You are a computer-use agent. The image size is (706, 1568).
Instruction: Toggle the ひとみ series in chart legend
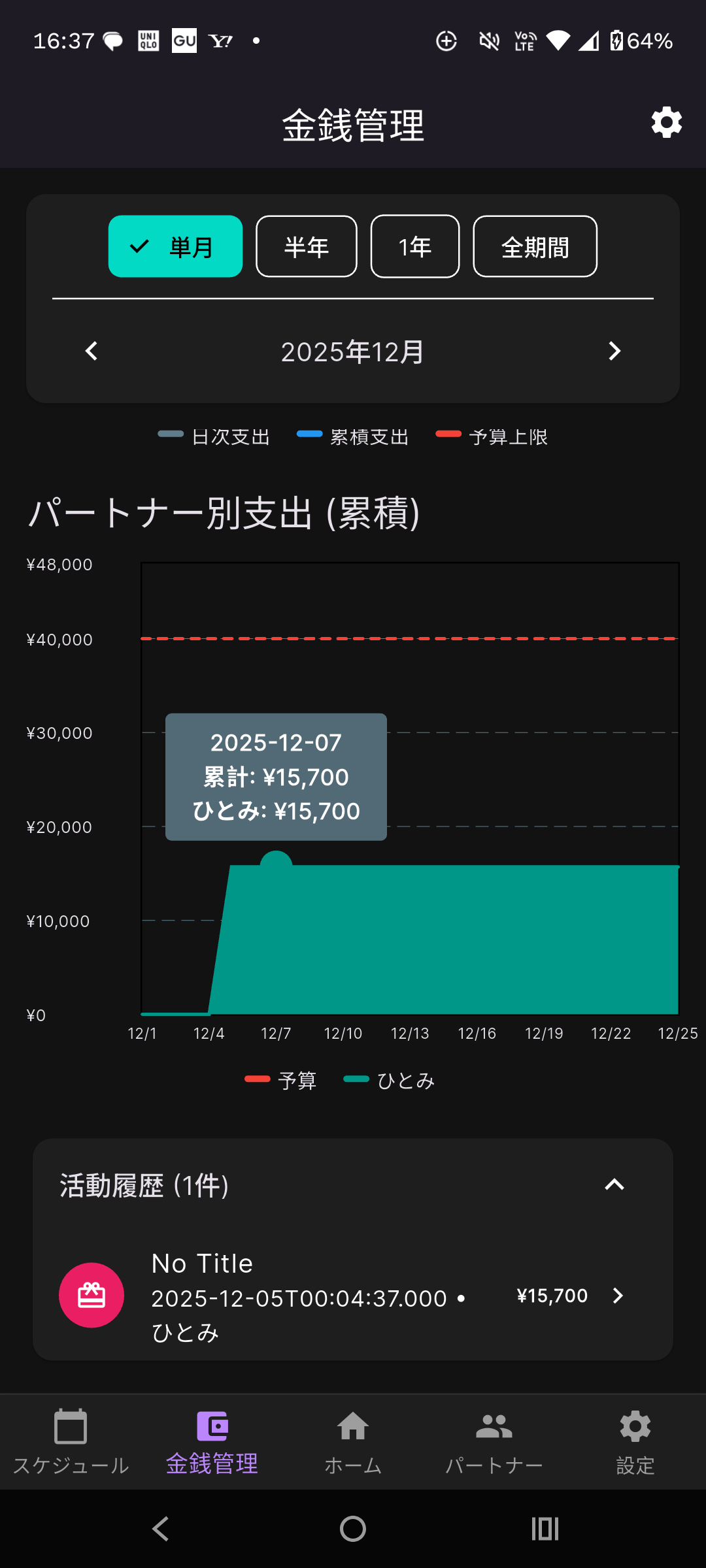pyautogui.click(x=390, y=1081)
